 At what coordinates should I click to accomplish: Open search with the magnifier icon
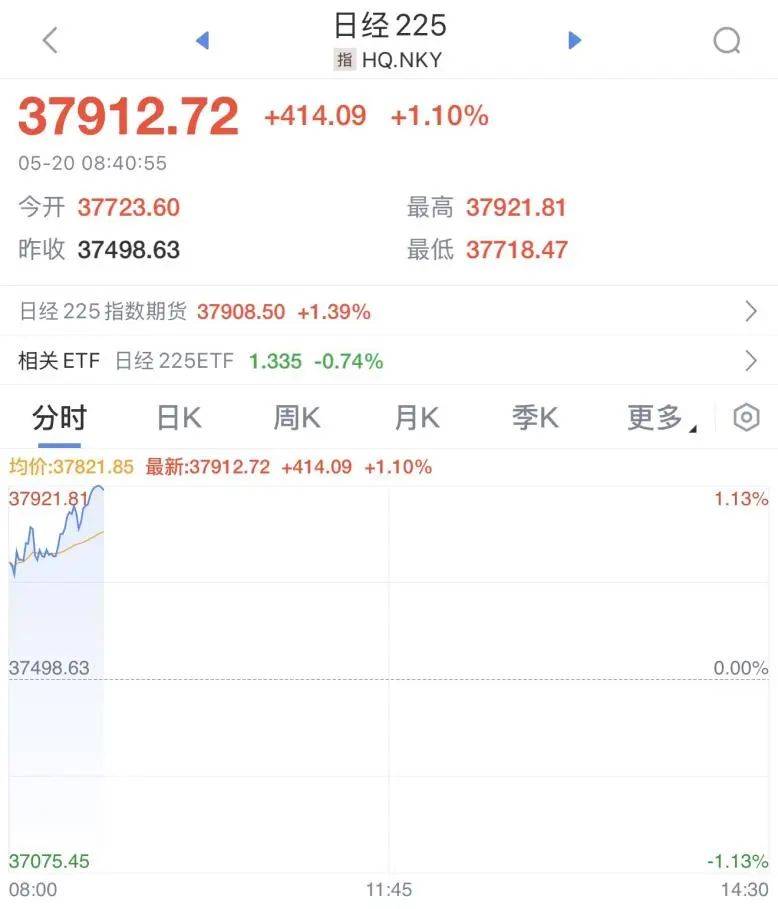coord(728,40)
